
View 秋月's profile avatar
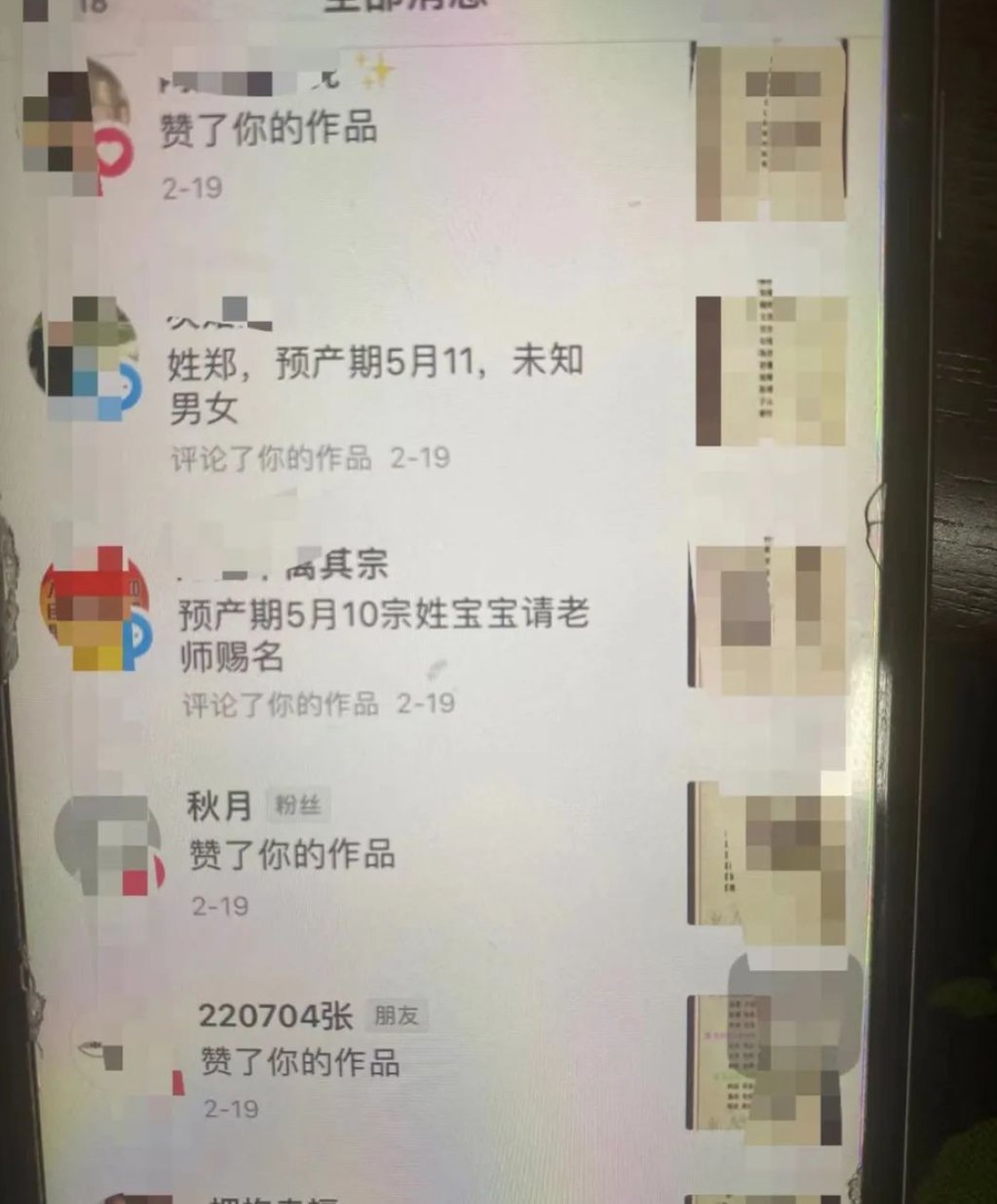(x=107, y=844)
